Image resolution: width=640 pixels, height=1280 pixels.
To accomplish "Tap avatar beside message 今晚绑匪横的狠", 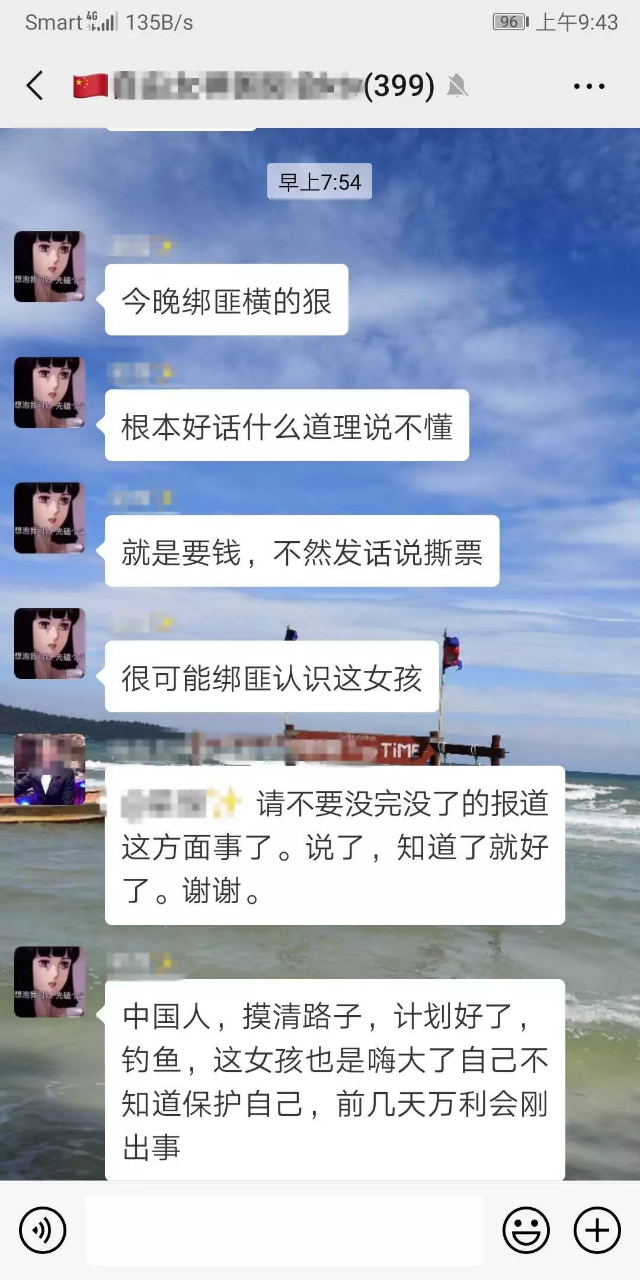I will (x=49, y=267).
